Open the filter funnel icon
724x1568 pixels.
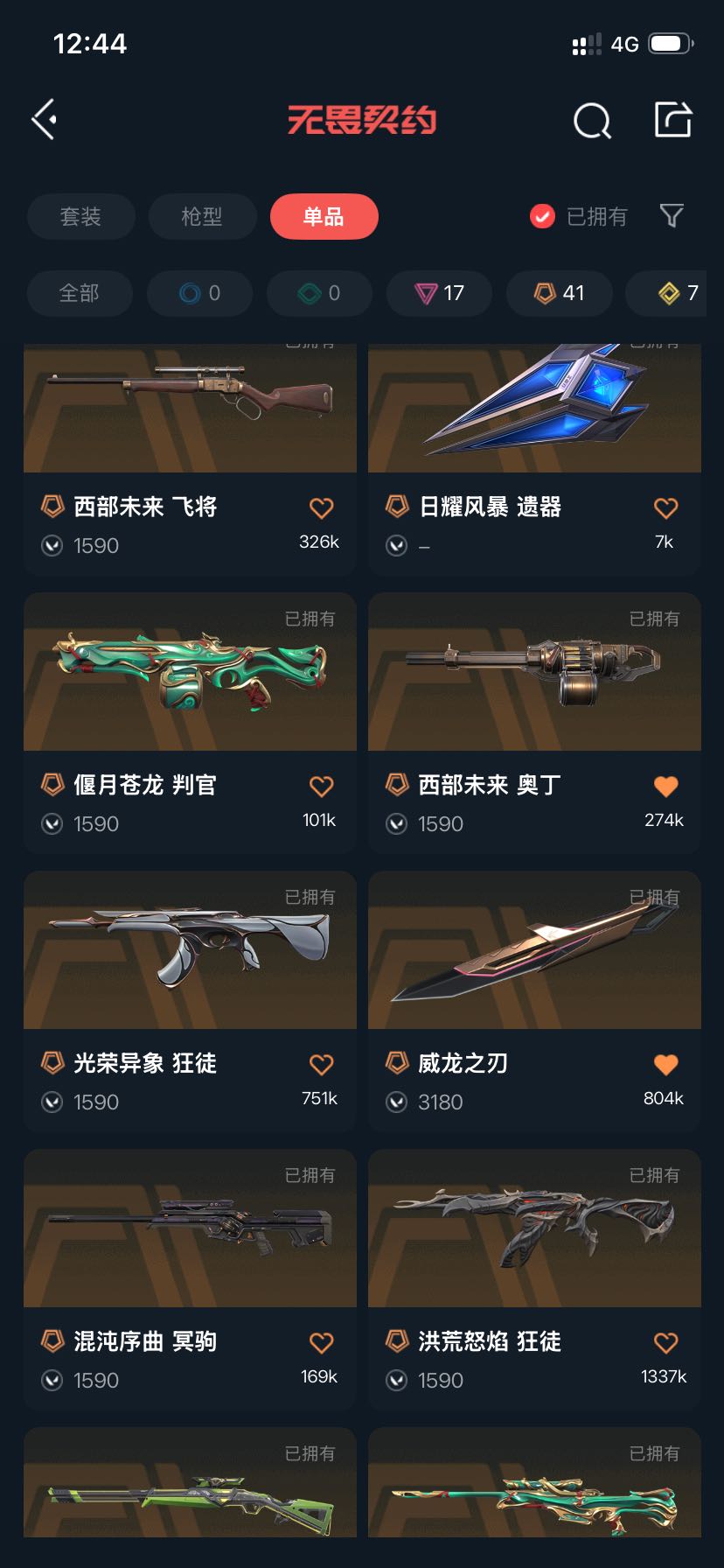672,215
